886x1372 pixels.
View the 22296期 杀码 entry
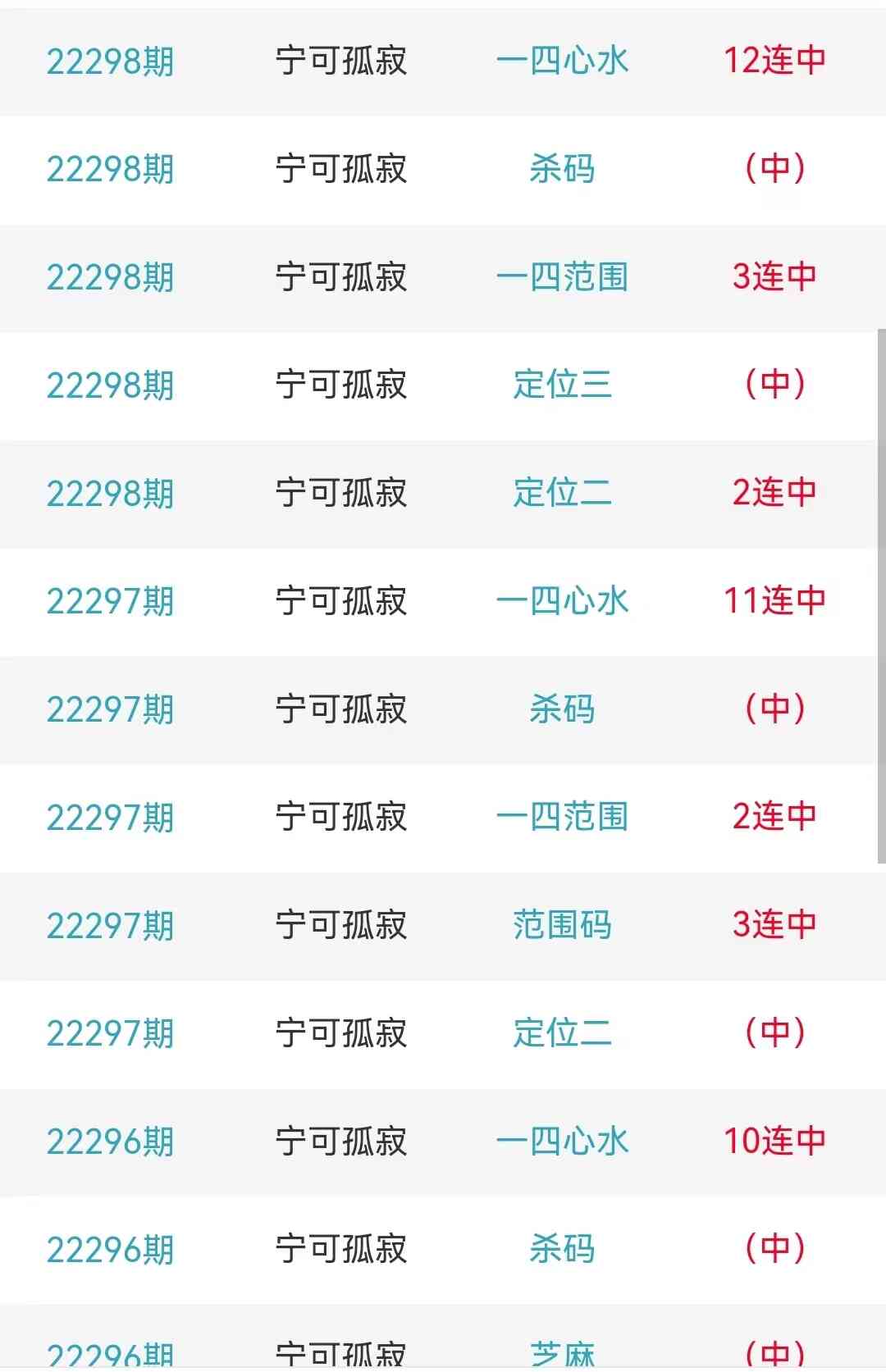(562, 1249)
